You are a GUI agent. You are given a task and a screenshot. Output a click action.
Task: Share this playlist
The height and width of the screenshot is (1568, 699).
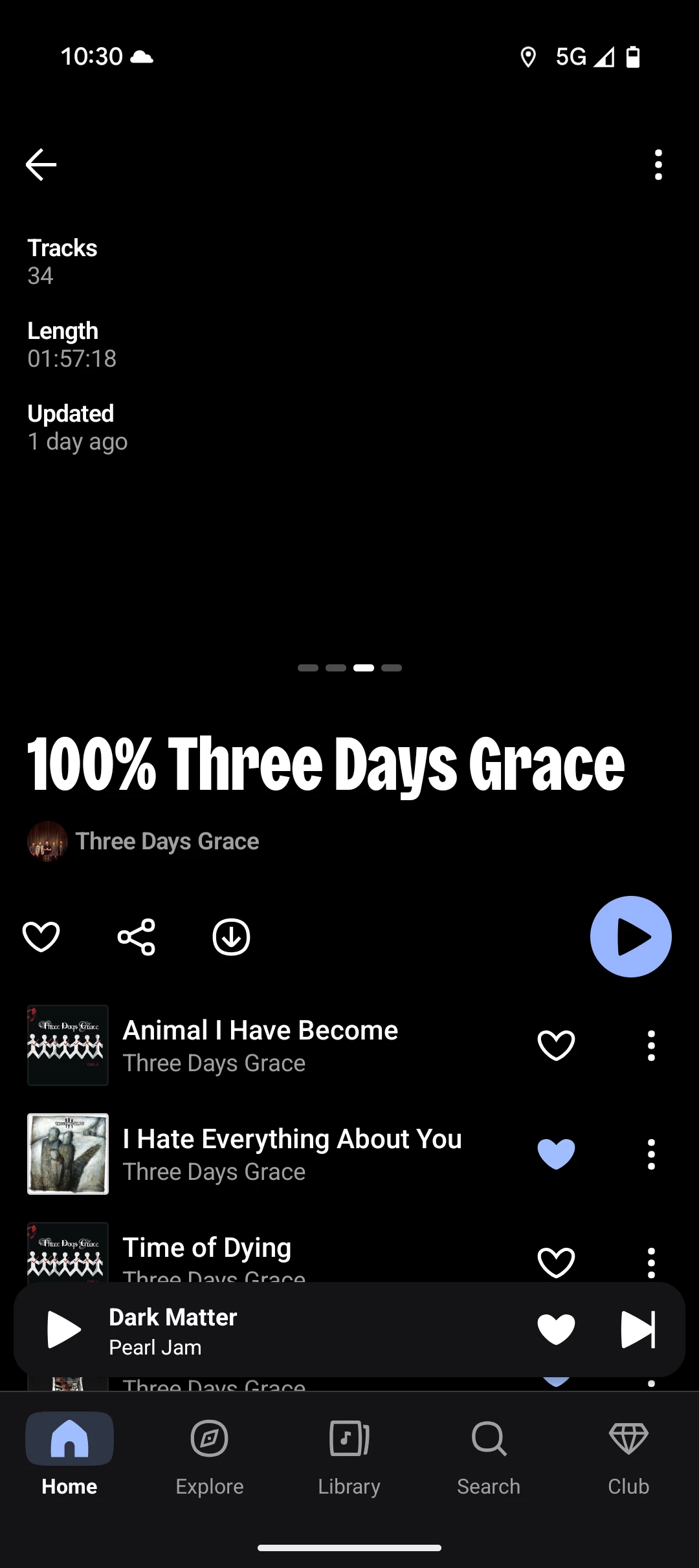[x=137, y=937]
